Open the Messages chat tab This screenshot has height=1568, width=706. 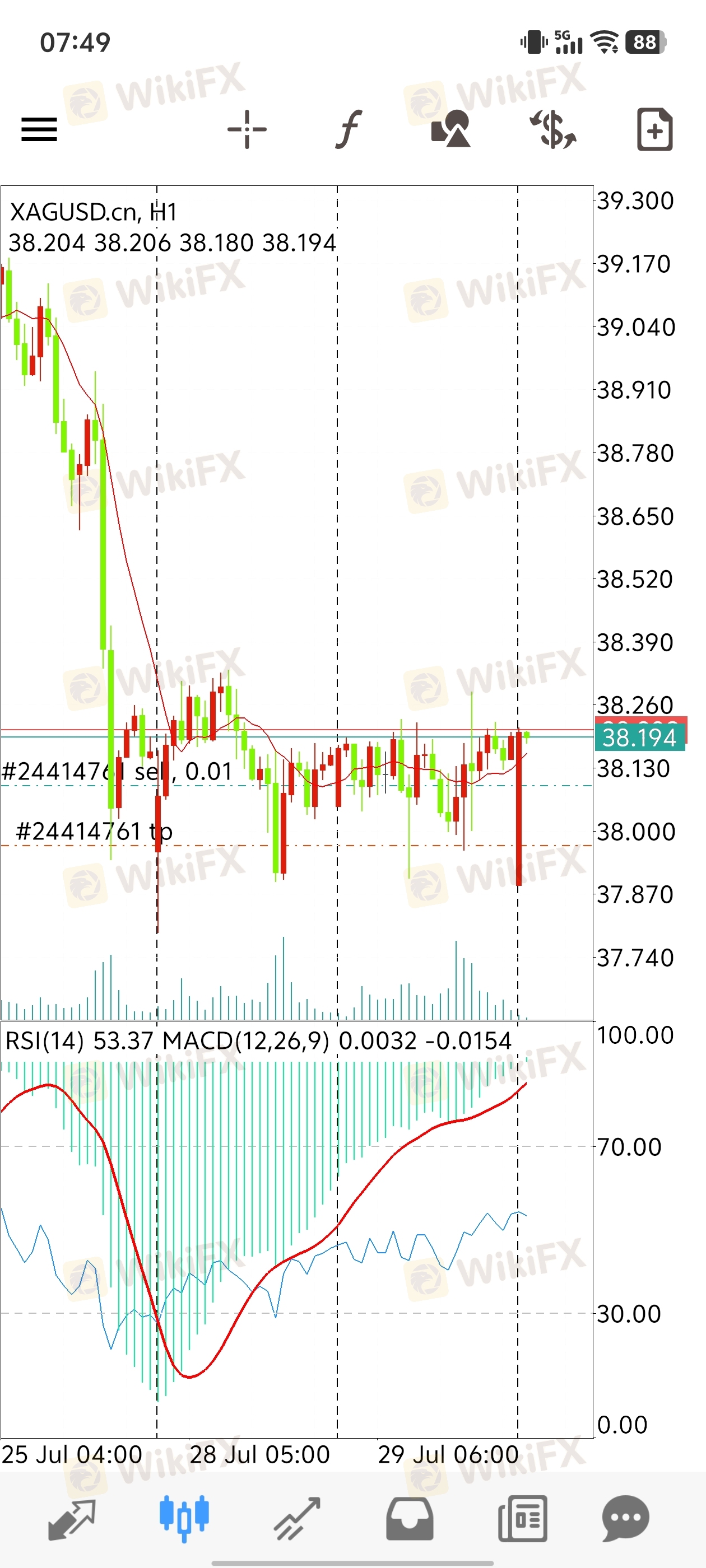(625, 1519)
